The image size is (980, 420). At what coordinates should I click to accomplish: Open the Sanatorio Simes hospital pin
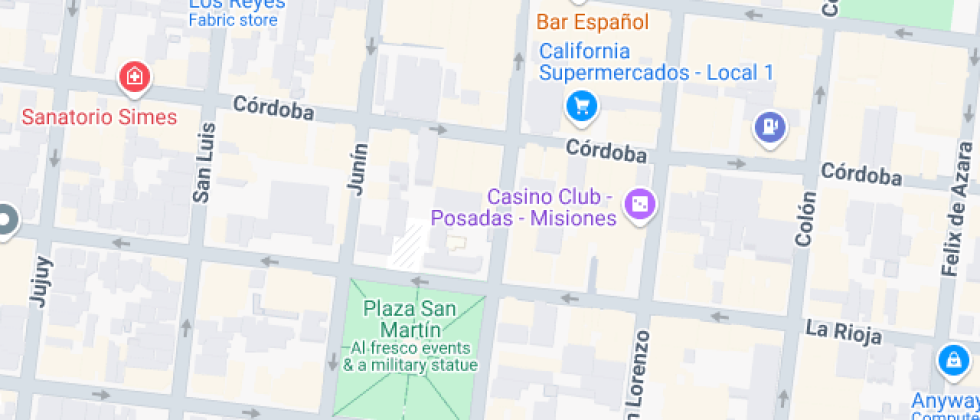(x=134, y=77)
